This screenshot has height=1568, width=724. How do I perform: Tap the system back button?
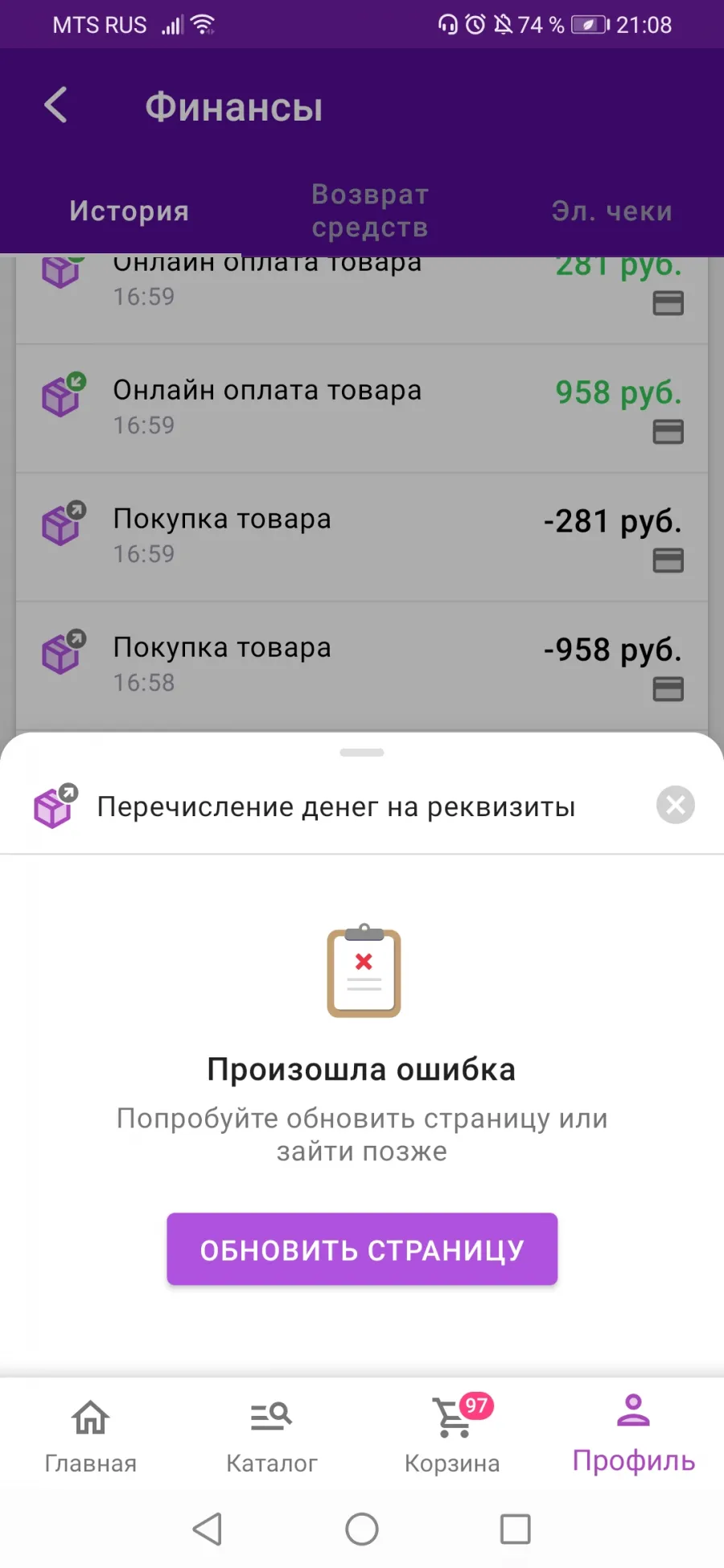208,1529
